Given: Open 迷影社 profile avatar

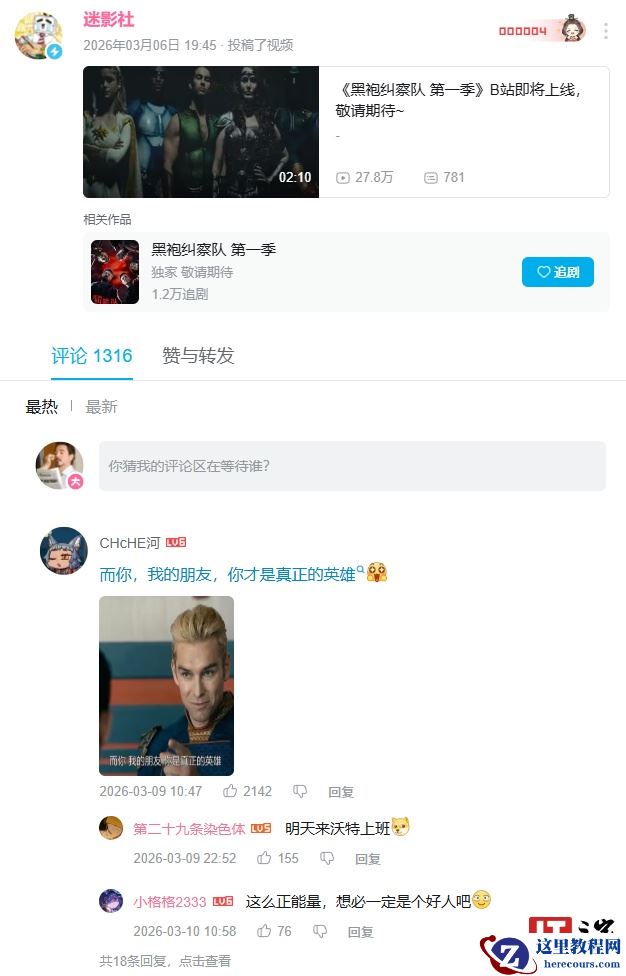Looking at the screenshot, I should pyautogui.click(x=38, y=36).
